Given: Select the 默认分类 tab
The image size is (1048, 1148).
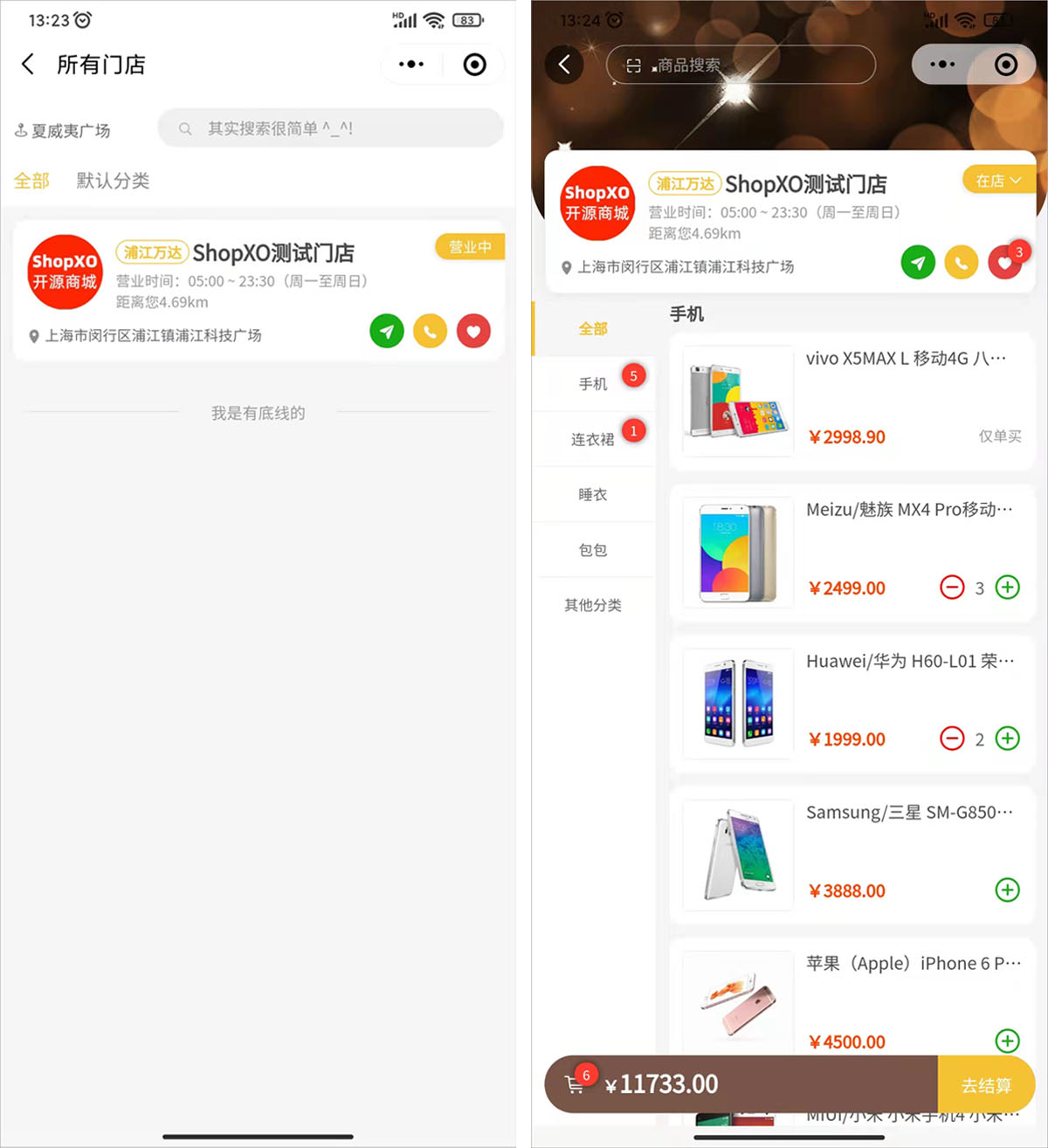Looking at the screenshot, I should point(113,181).
